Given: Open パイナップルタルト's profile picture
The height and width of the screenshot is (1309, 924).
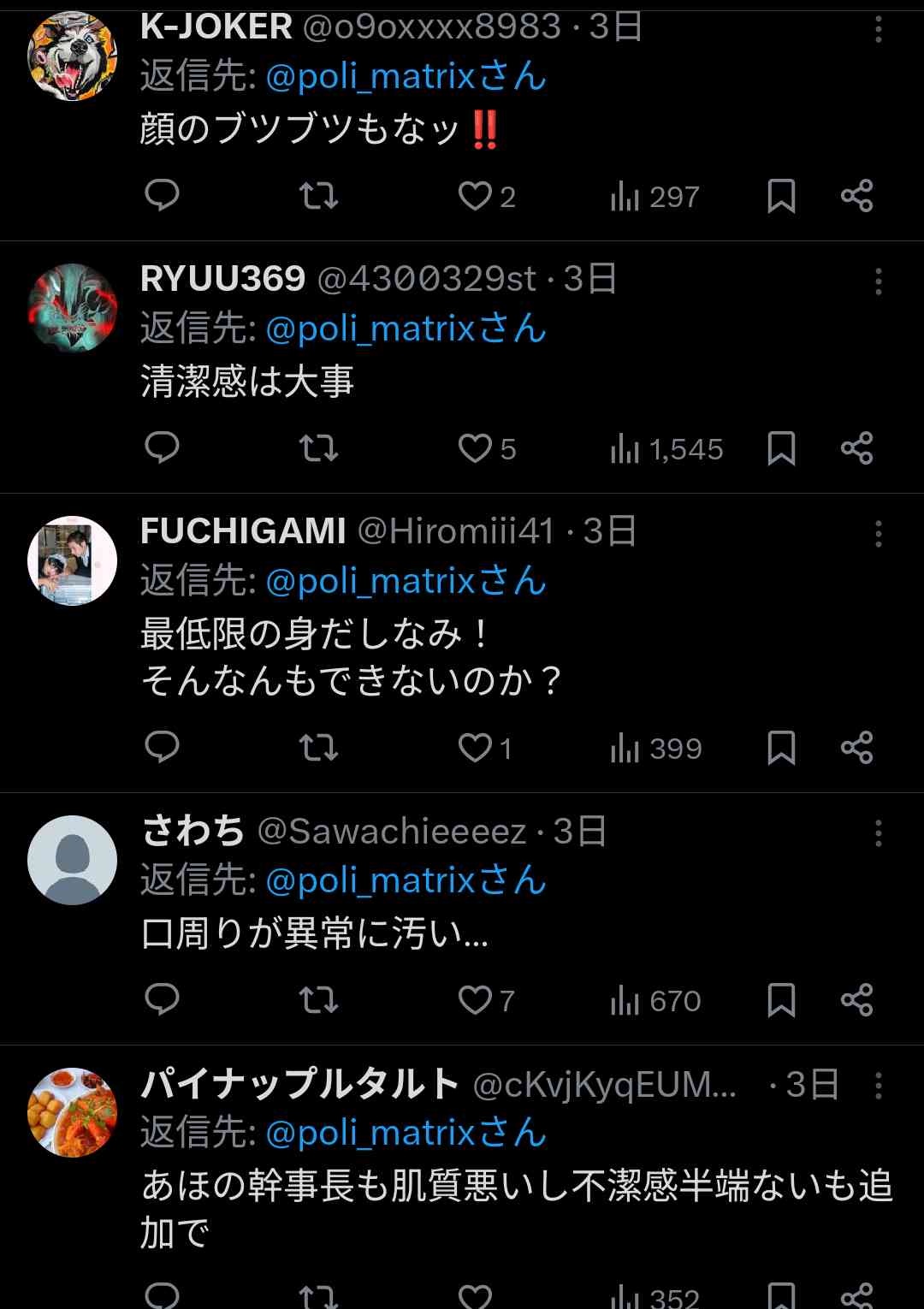Looking at the screenshot, I should click(x=73, y=1111).
